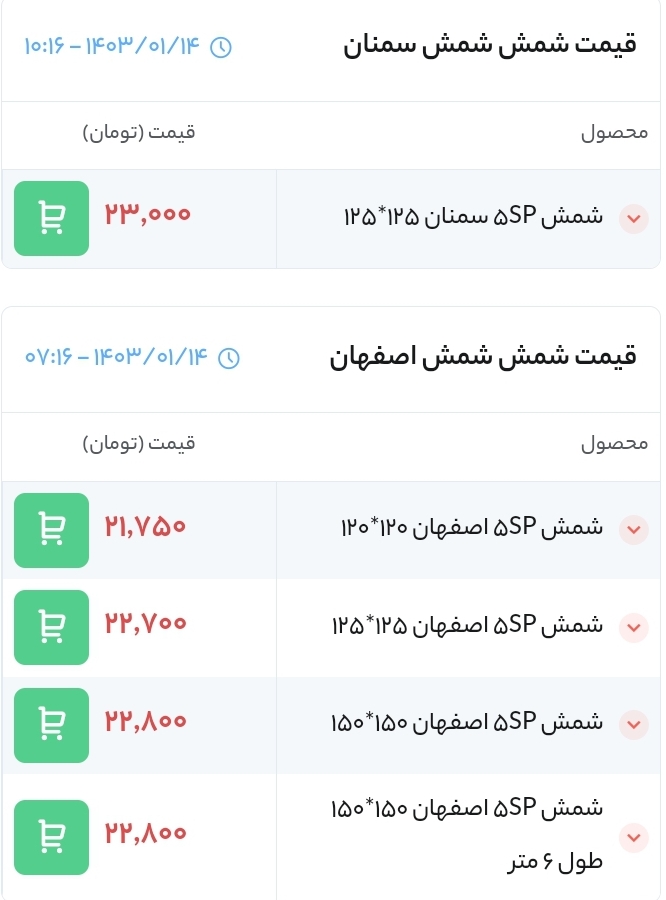Expand the شمش 5SP اصفهان 150*150 row
This screenshot has width=666, height=900.
634,724
